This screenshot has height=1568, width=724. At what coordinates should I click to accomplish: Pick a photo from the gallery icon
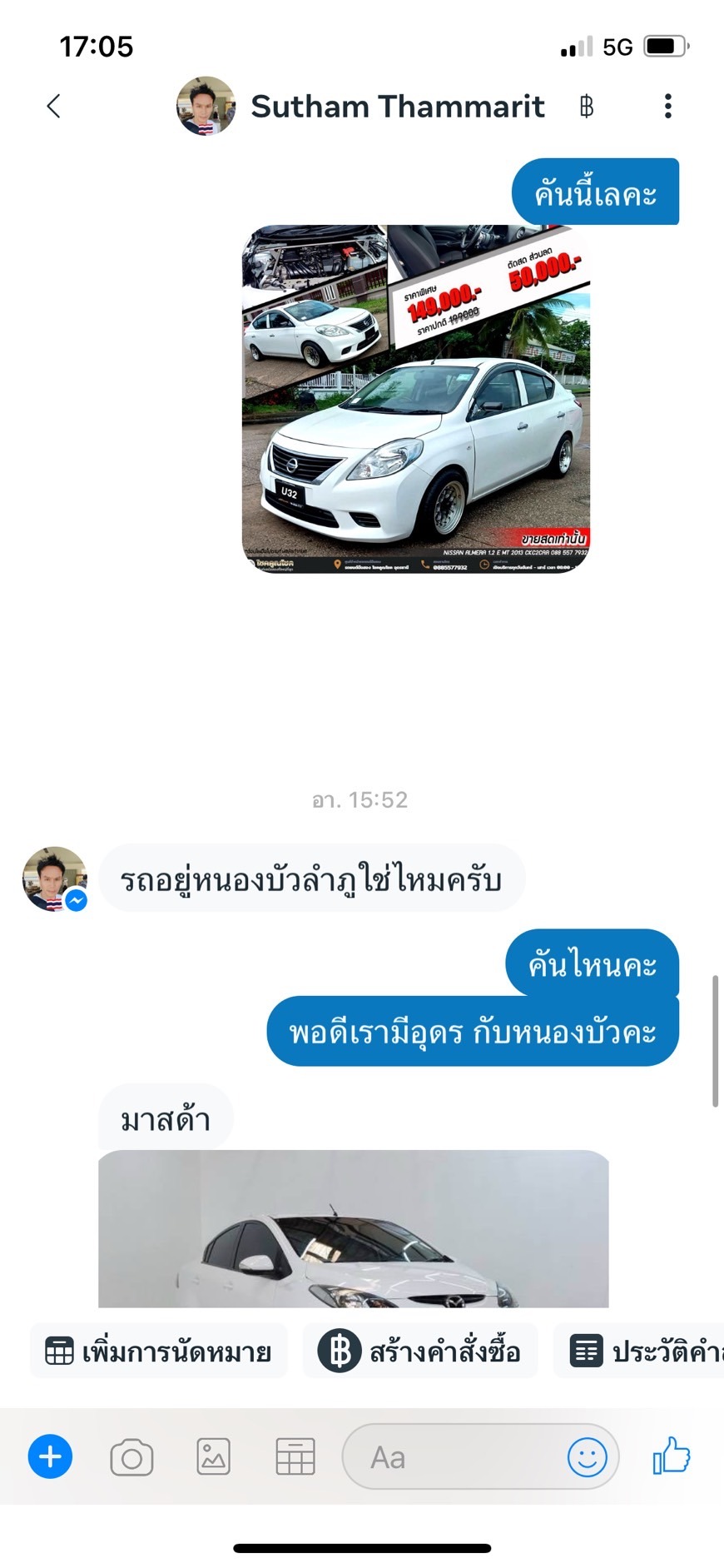click(x=213, y=1457)
